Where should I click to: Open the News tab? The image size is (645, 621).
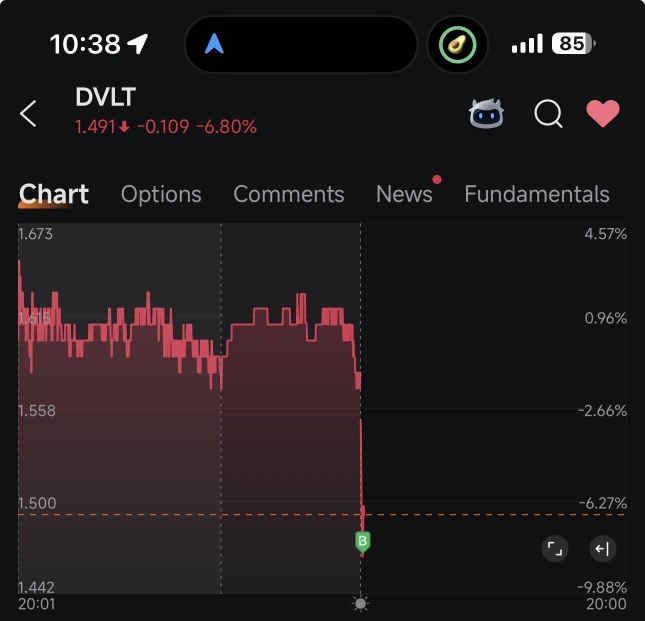pos(404,194)
